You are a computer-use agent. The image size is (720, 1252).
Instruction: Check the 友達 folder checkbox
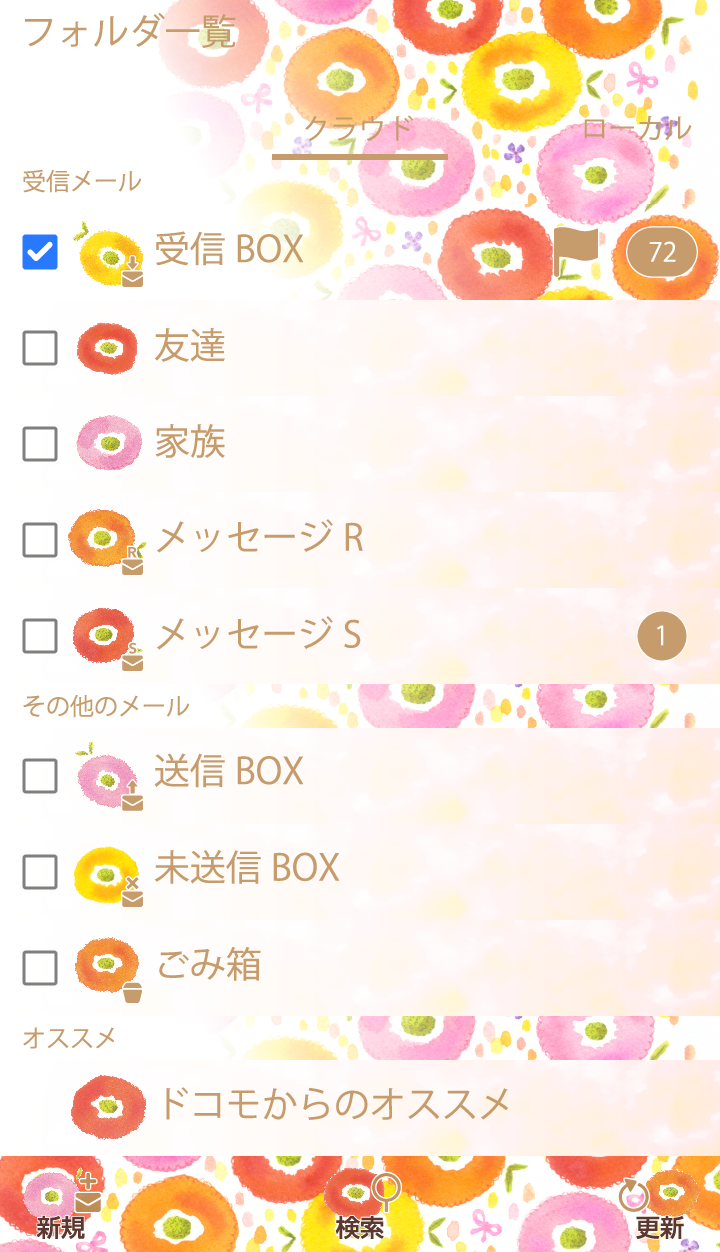pos(40,348)
